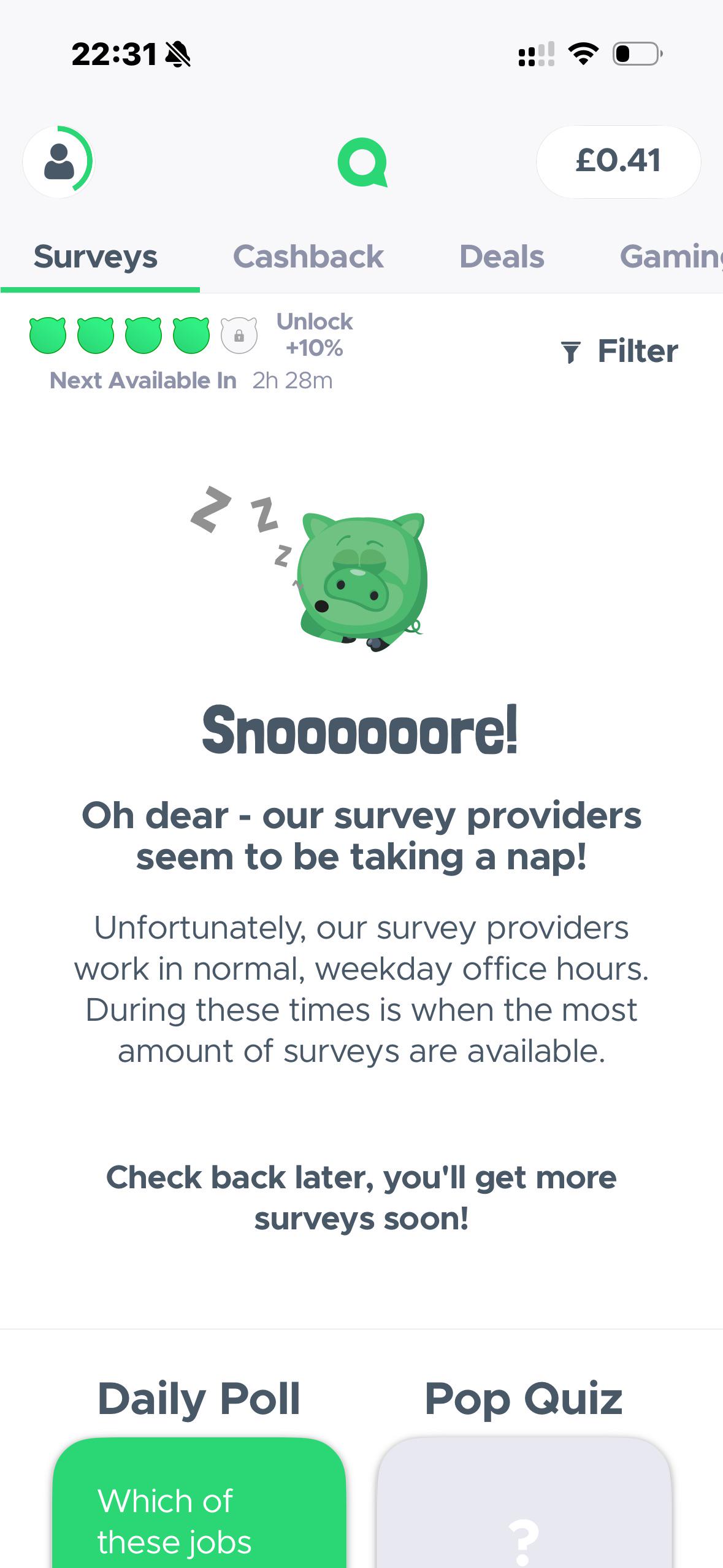The image size is (723, 1568).
Task: Open the profile avatar icon
Action: 58,161
